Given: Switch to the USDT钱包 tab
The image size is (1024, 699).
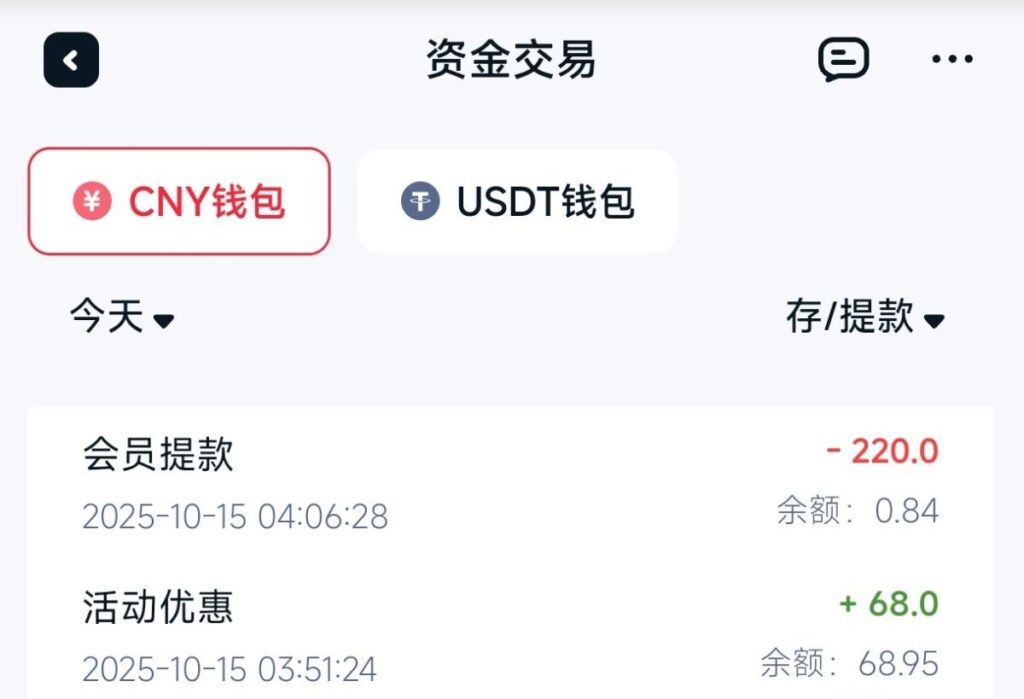Looking at the screenshot, I should (x=517, y=201).
